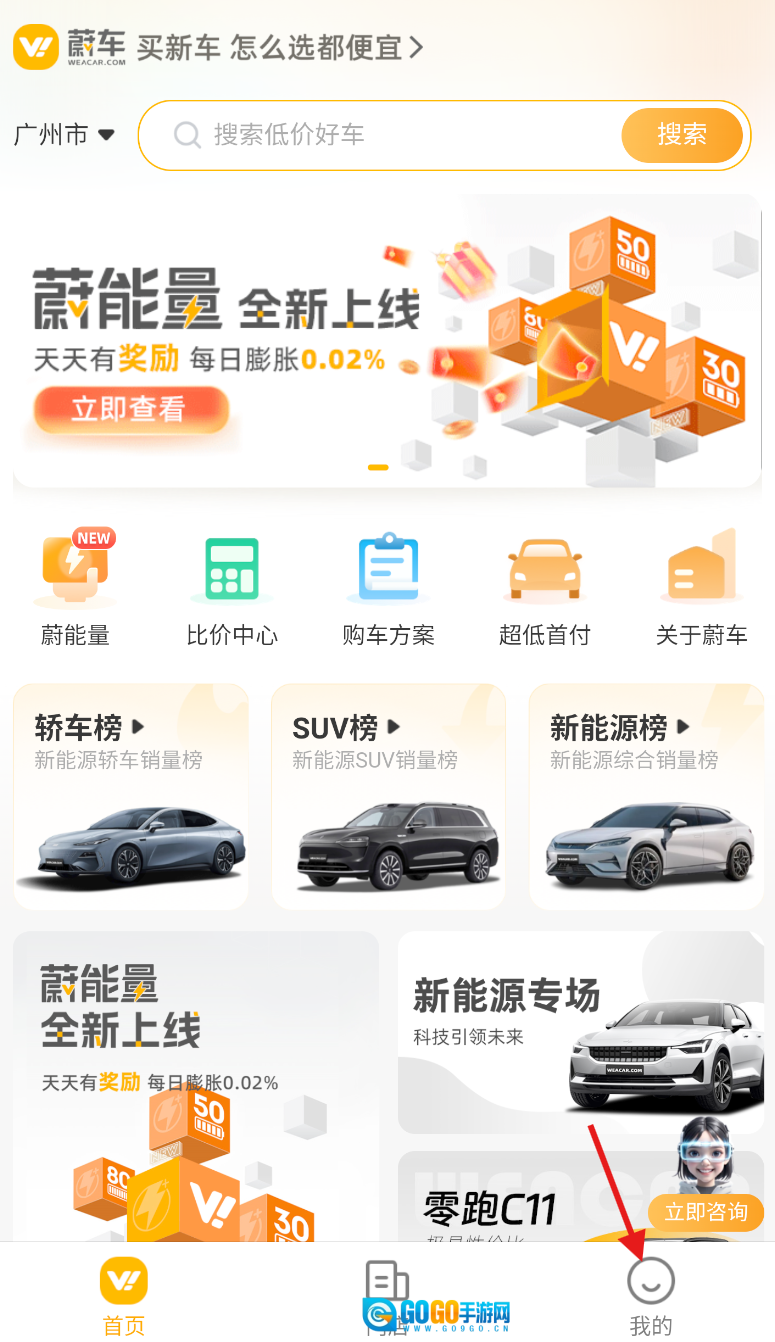Open the 蔚能量 全新上线 banner

tap(387, 340)
